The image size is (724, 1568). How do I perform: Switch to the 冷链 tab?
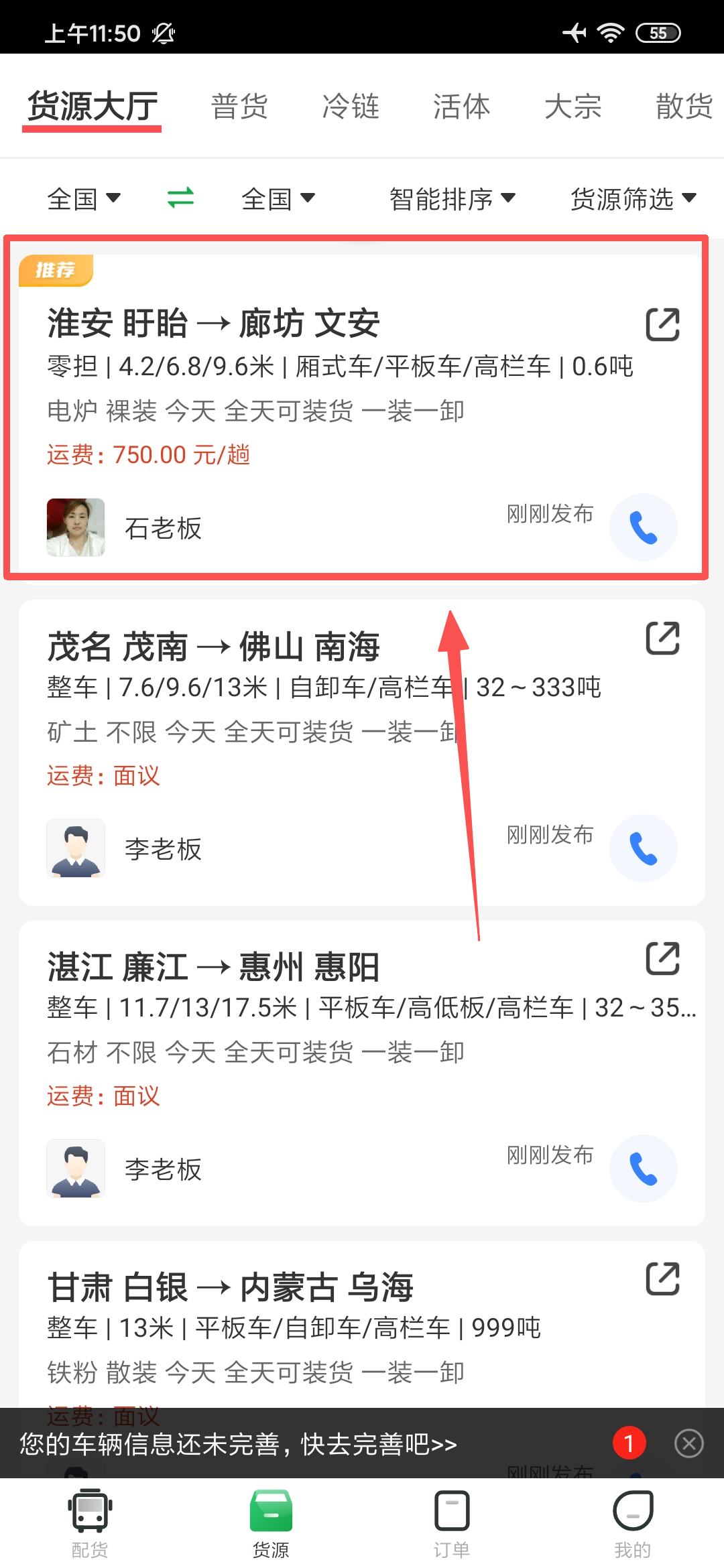tap(351, 107)
